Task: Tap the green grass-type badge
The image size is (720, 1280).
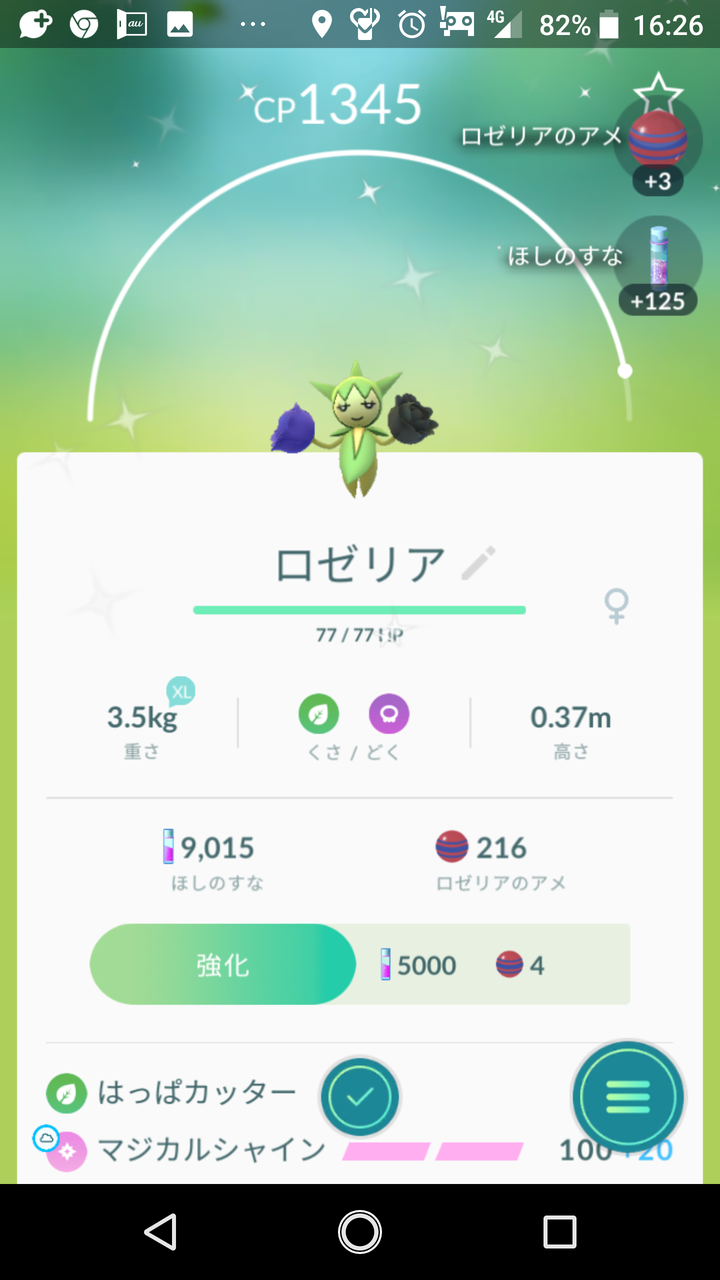Action: 321,714
